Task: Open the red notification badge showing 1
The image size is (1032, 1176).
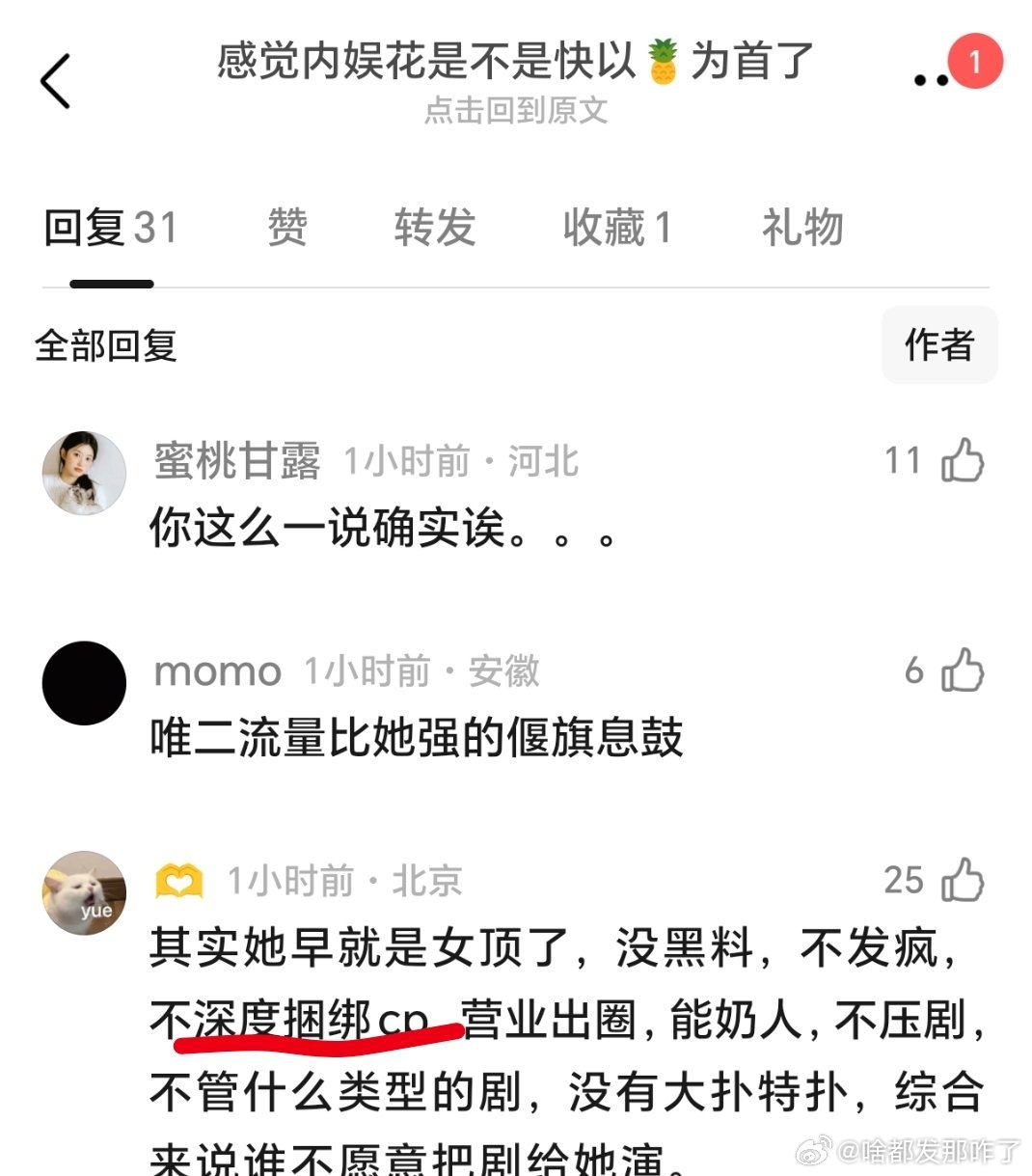Action: (976, 61)
